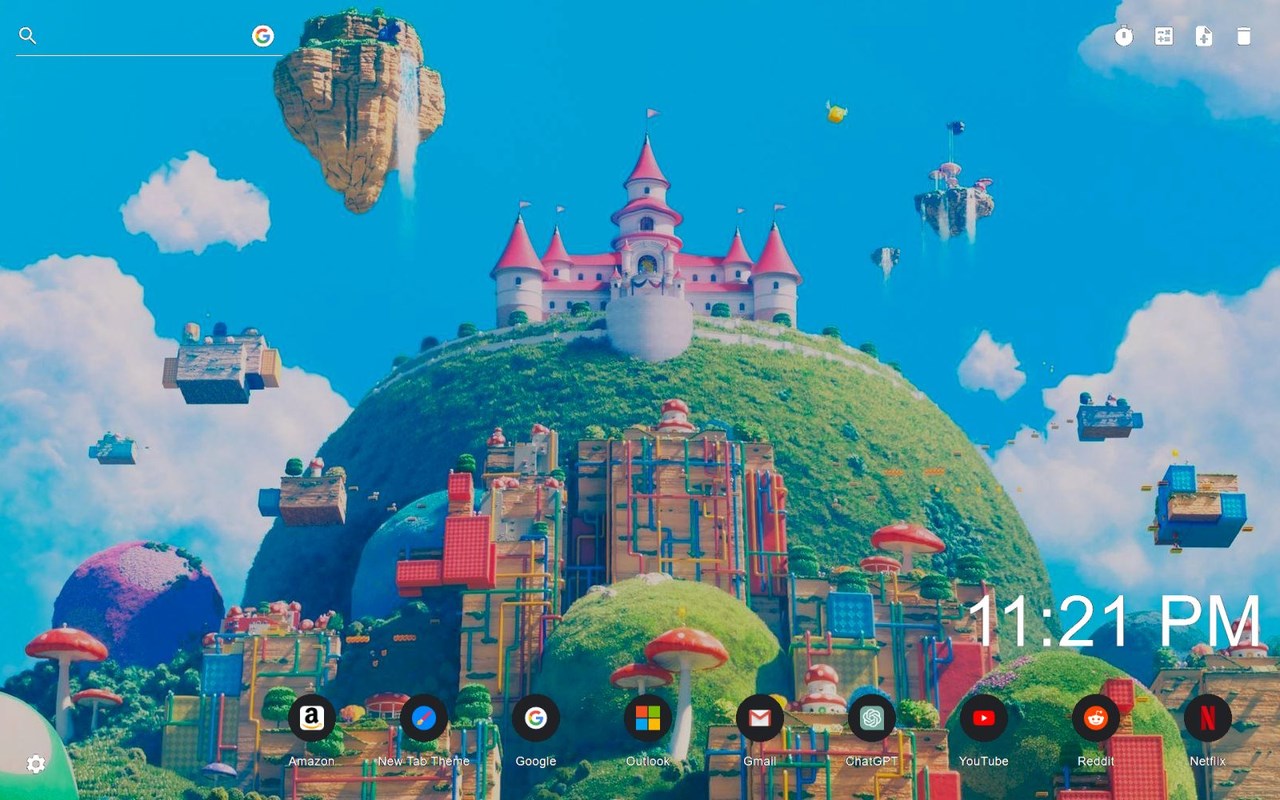
Task: Open the ChatGPT shortcut
Action: coord(872,718)
